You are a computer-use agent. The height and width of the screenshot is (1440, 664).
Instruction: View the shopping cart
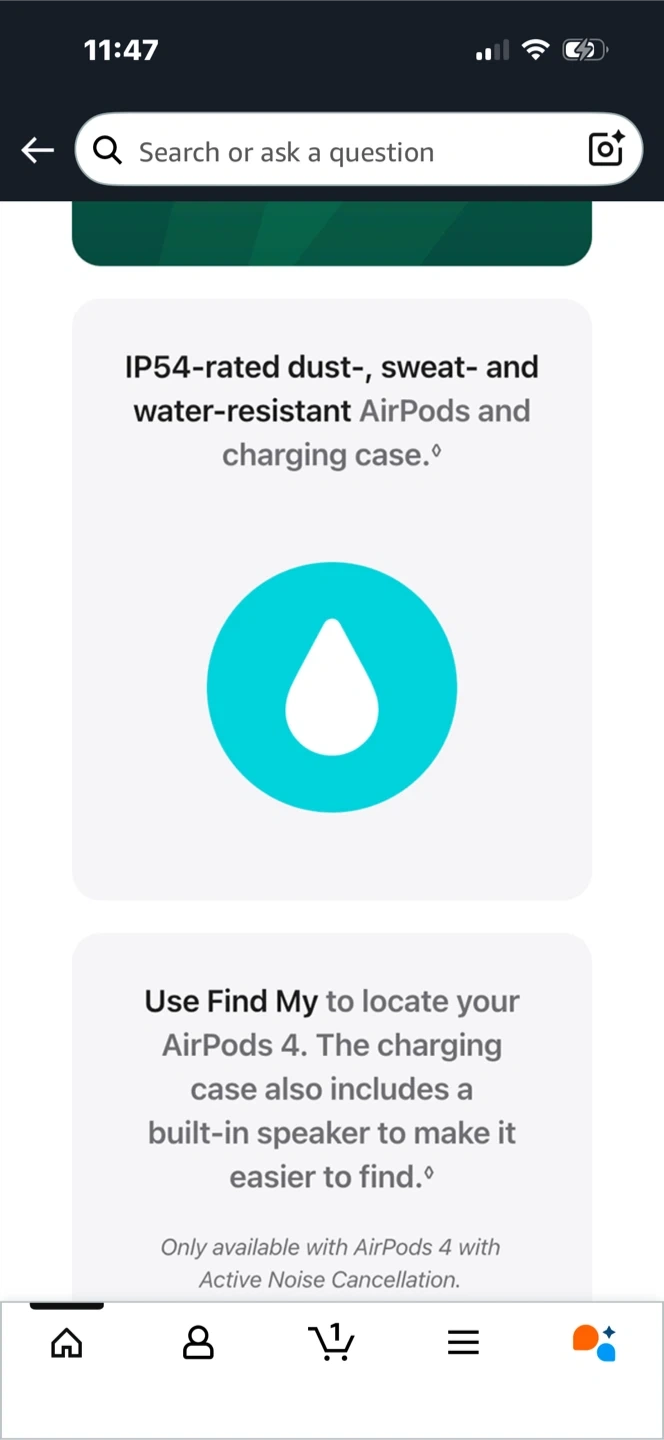point(331,1343)
